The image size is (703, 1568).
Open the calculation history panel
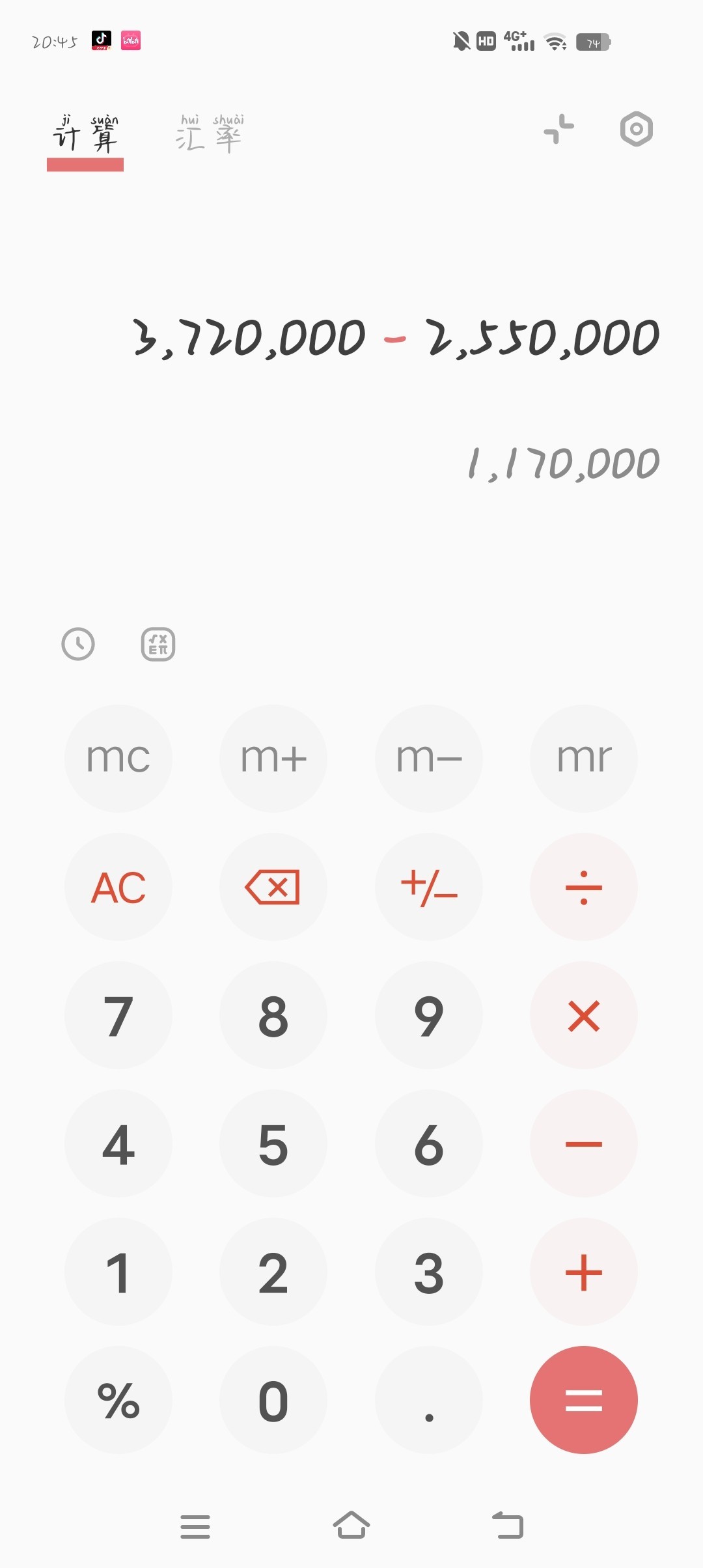(x=78, y=645)
